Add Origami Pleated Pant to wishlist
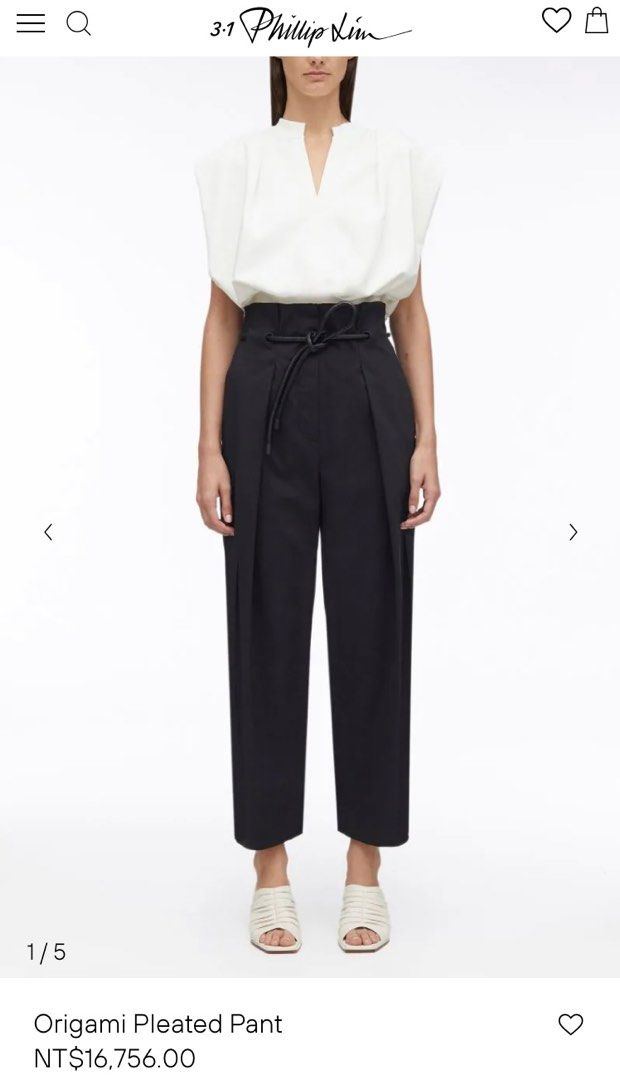The height and width of the screenshot is (1080, 620). tap(570, 1024)
